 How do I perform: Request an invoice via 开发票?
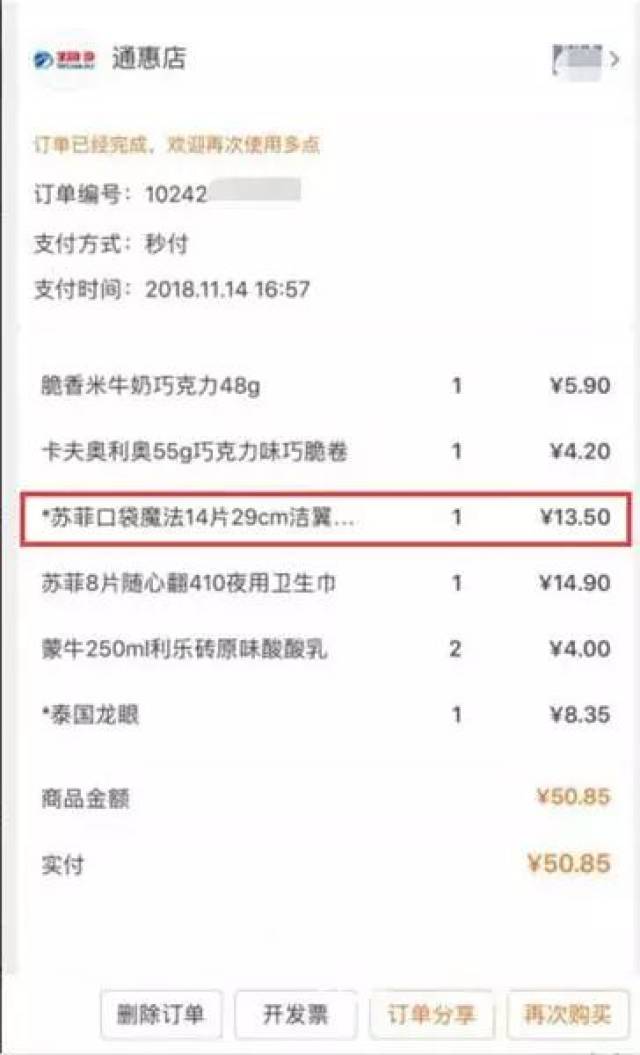[295, 1014]
